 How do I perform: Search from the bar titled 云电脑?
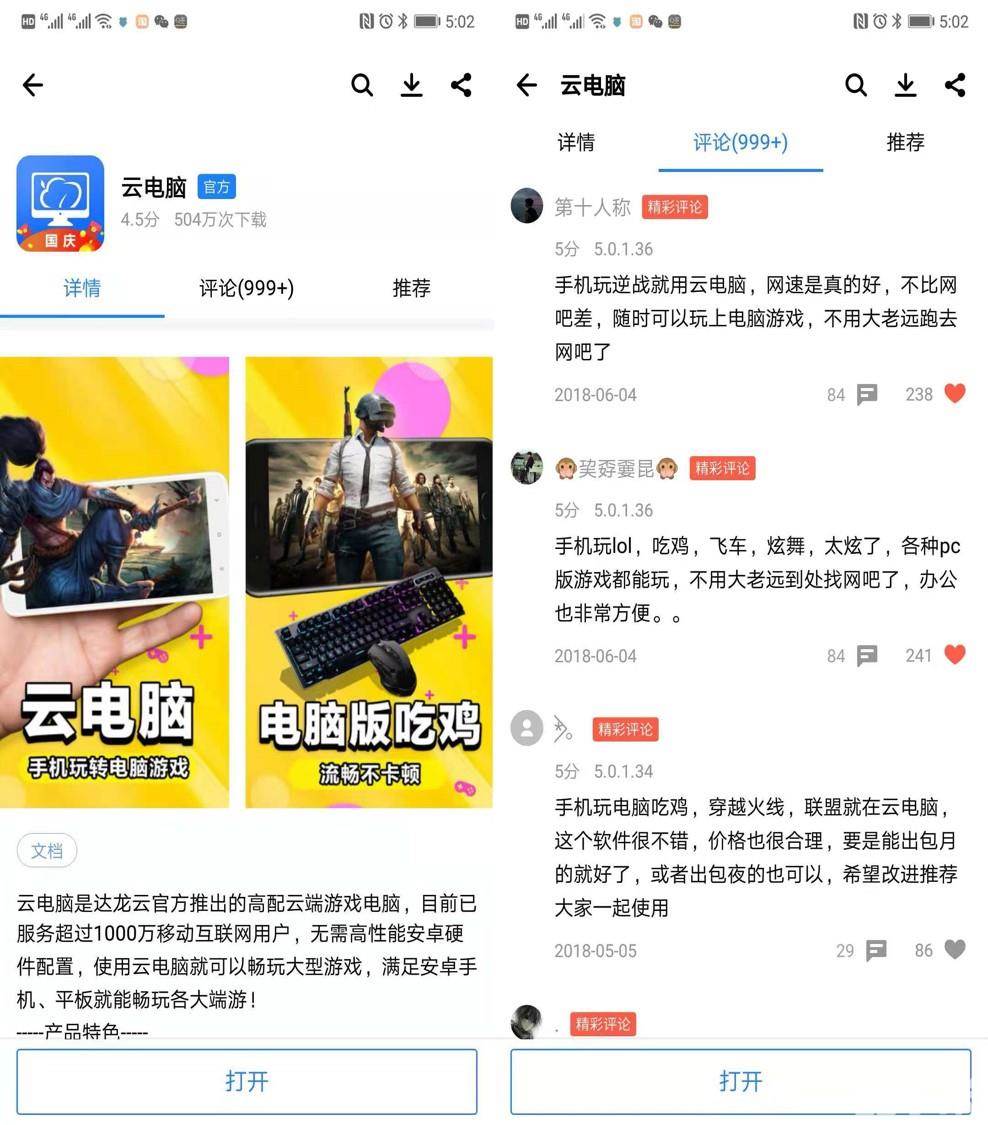click(x=856, y=86)
